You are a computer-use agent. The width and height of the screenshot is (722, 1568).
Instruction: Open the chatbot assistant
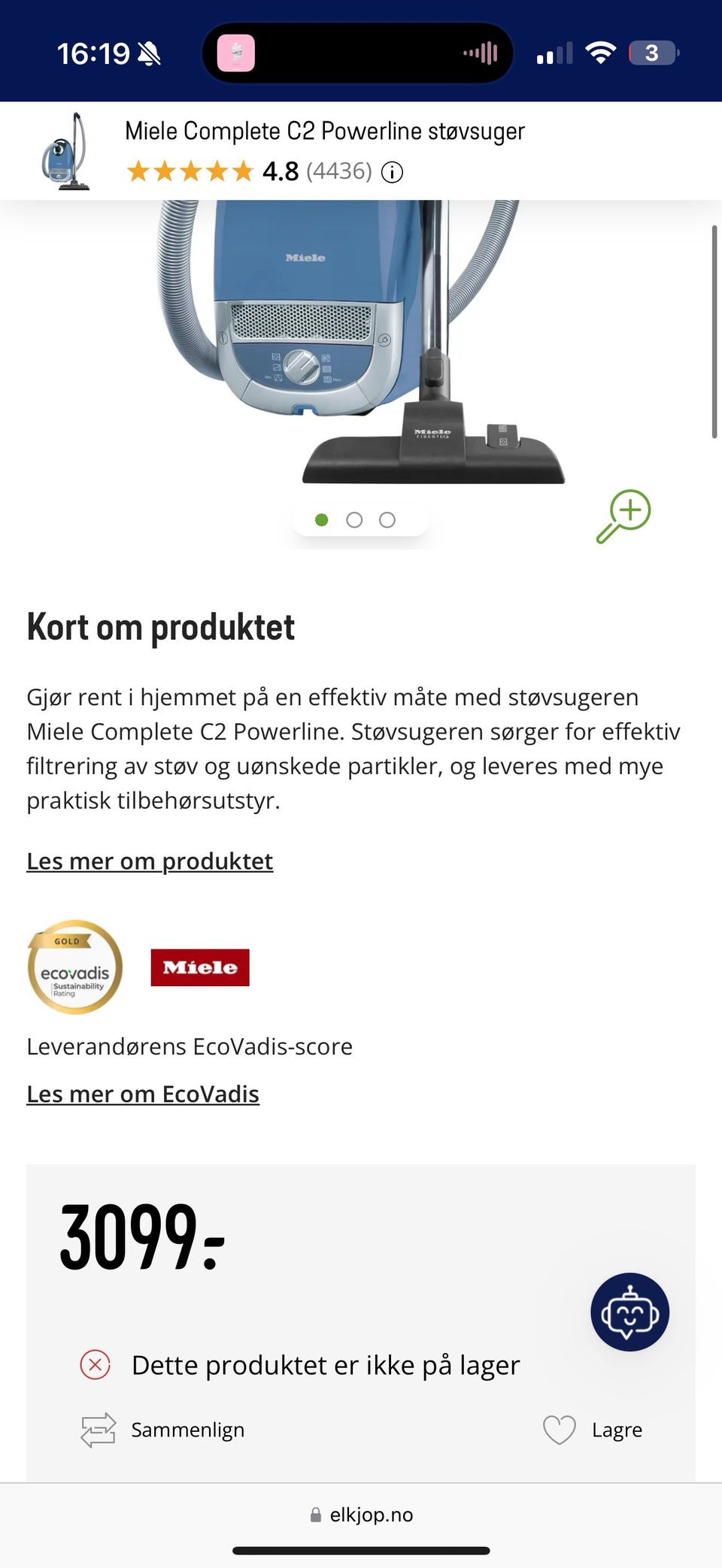(x=630, y=1312)
